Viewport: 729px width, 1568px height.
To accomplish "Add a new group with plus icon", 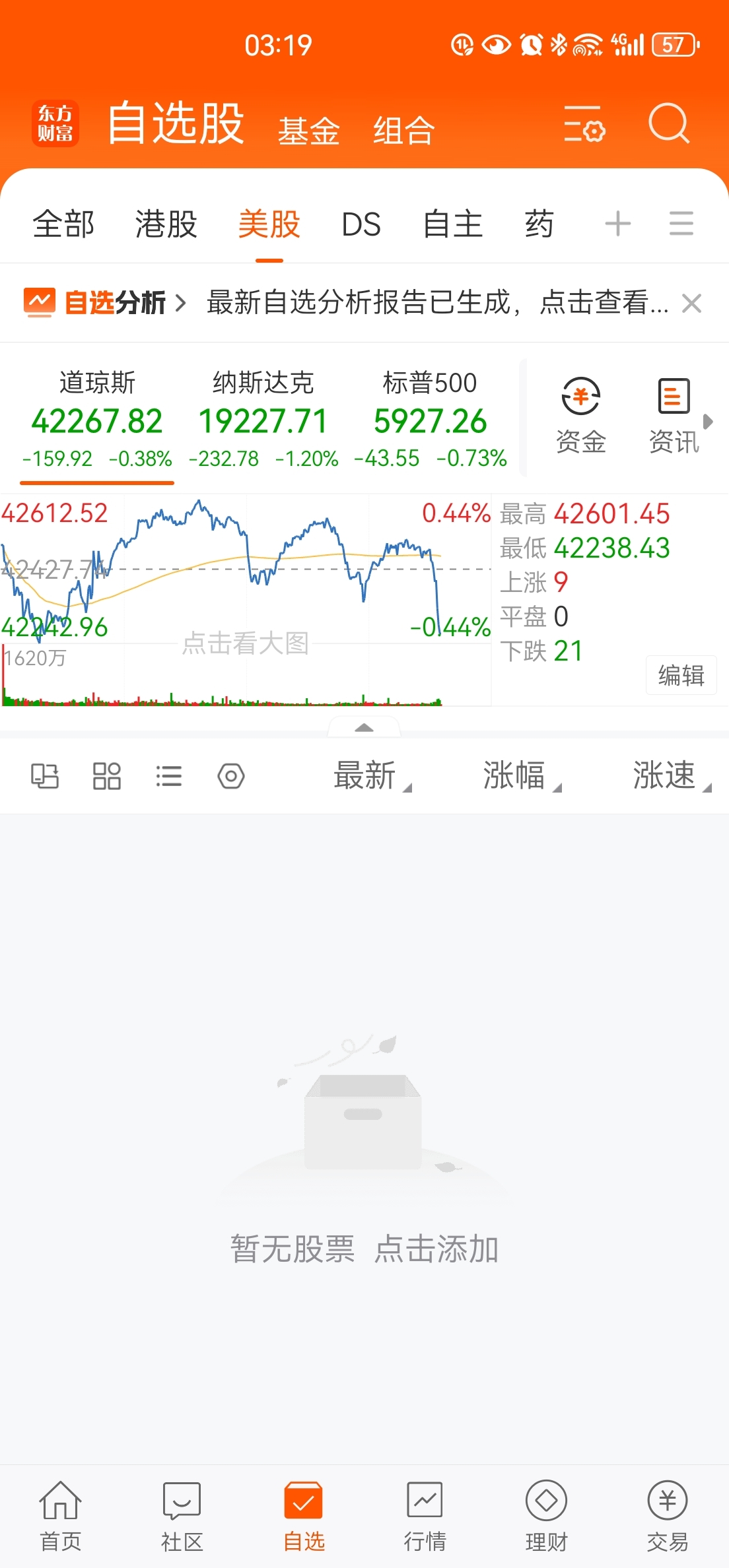I will (x=618, y=224).
